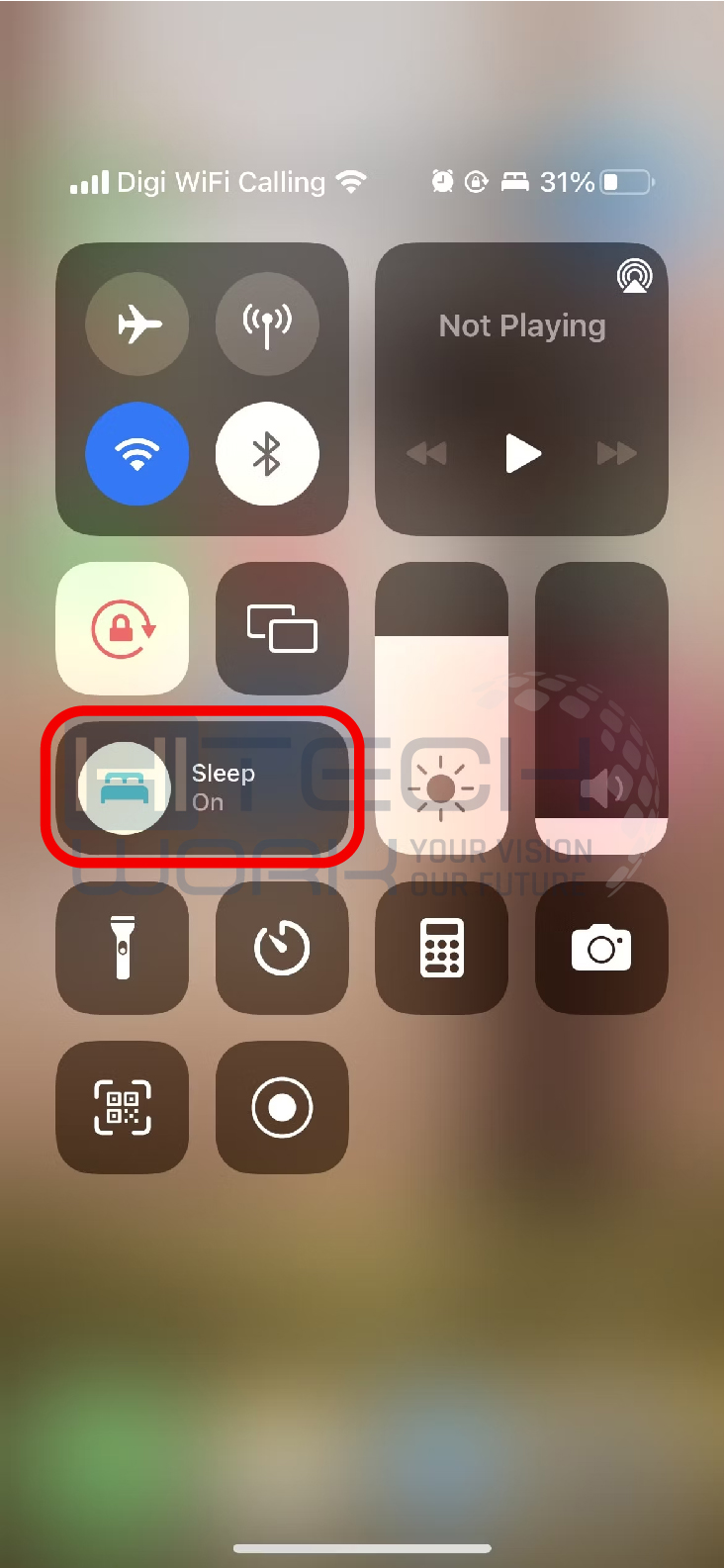This screenshot has width=725, height=1568.
Task: Open the AirPlay audio output icon
Action: pos(634,276)
